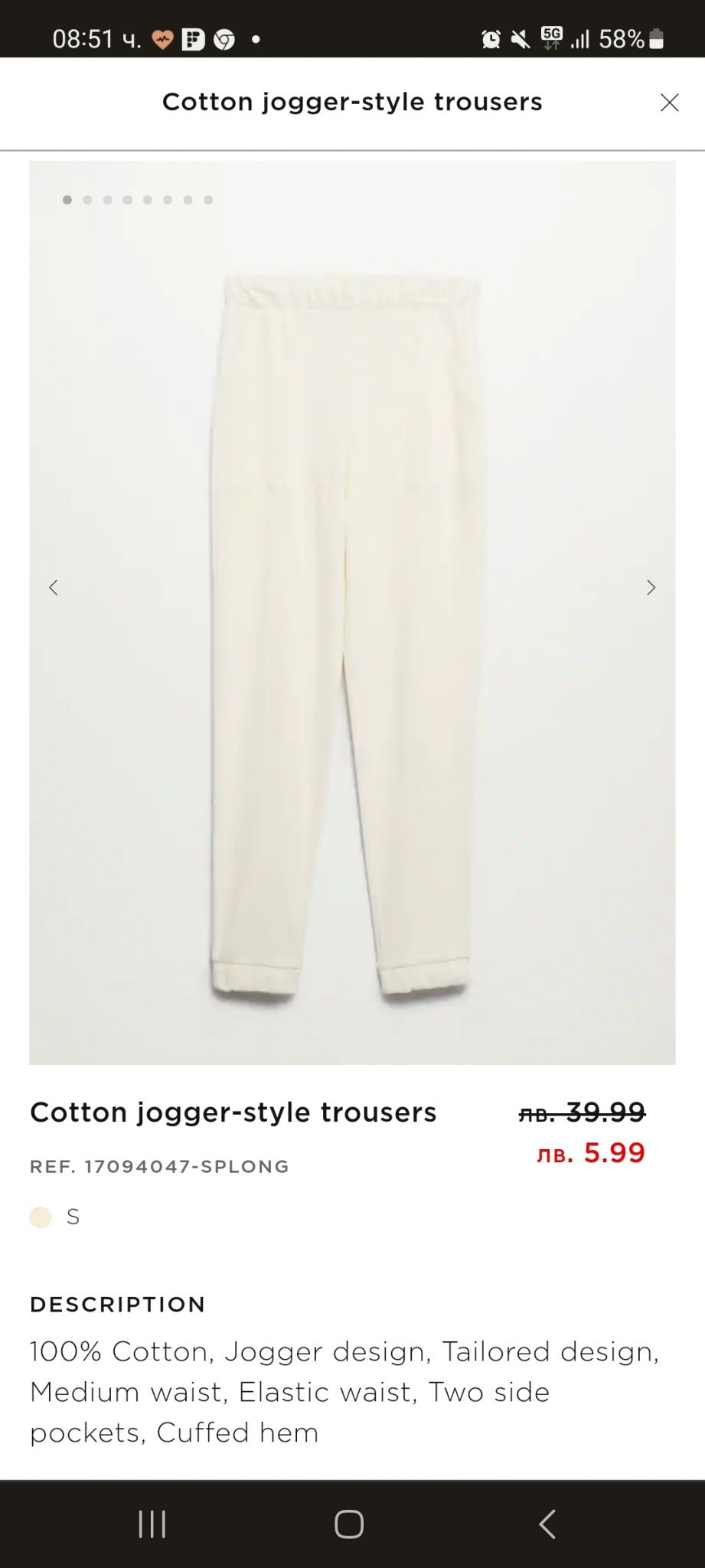The width and height of the screenshot is (705, 1568).
Task: Open recent apps from the navigation bar
Action: pos(152,1524)
